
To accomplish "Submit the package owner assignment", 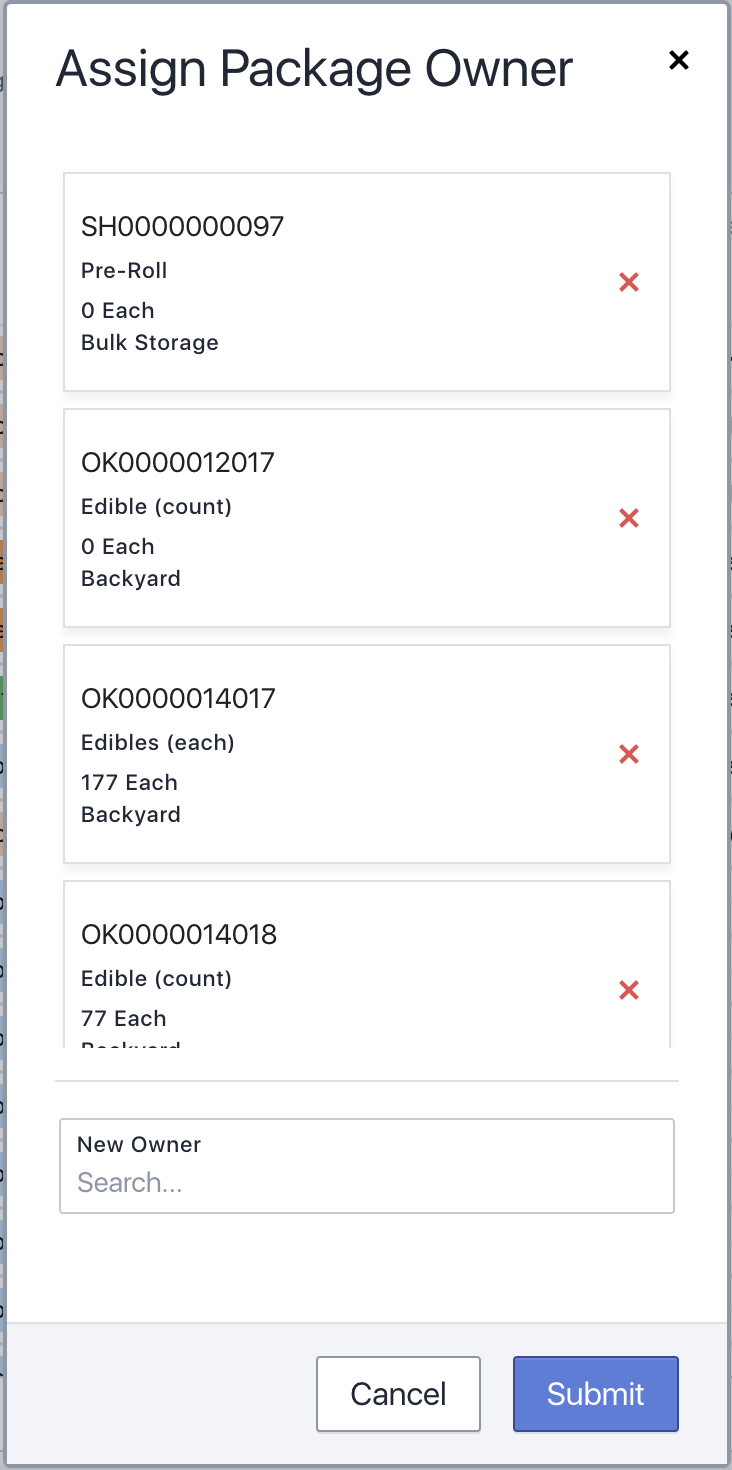I will coord(596,1394).
